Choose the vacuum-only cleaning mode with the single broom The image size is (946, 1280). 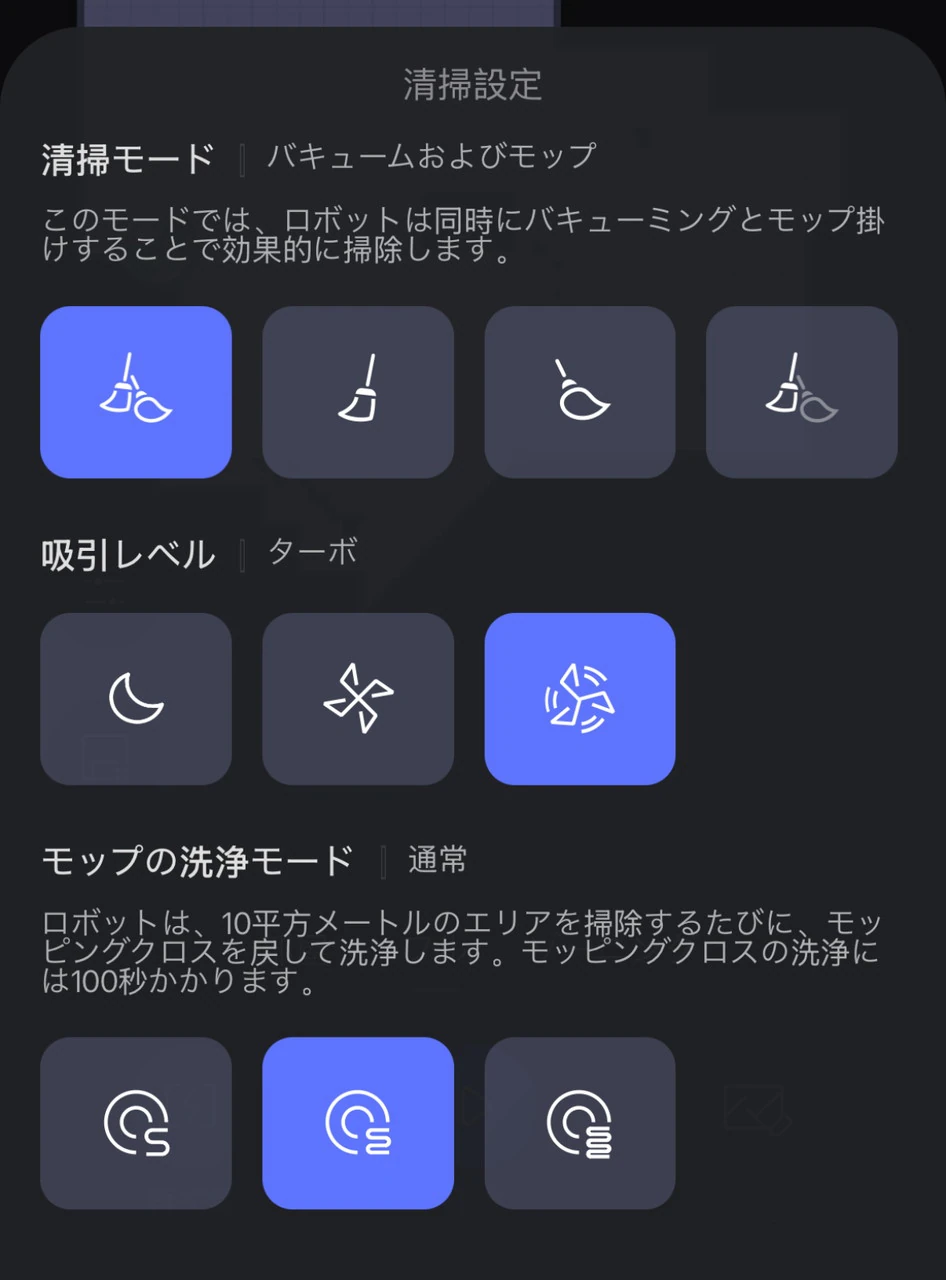click(x=358, y=392)
